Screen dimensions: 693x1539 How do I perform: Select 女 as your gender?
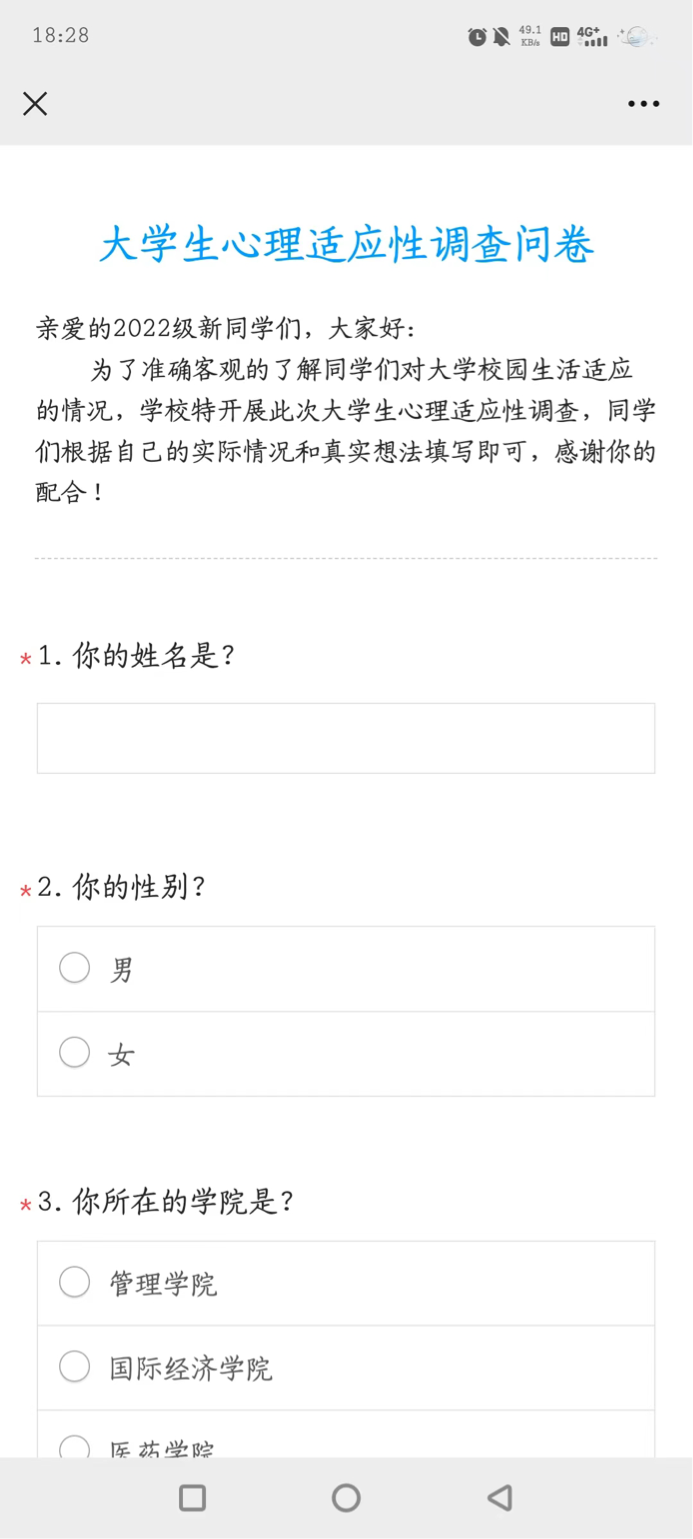click(x=346, y=1054)
